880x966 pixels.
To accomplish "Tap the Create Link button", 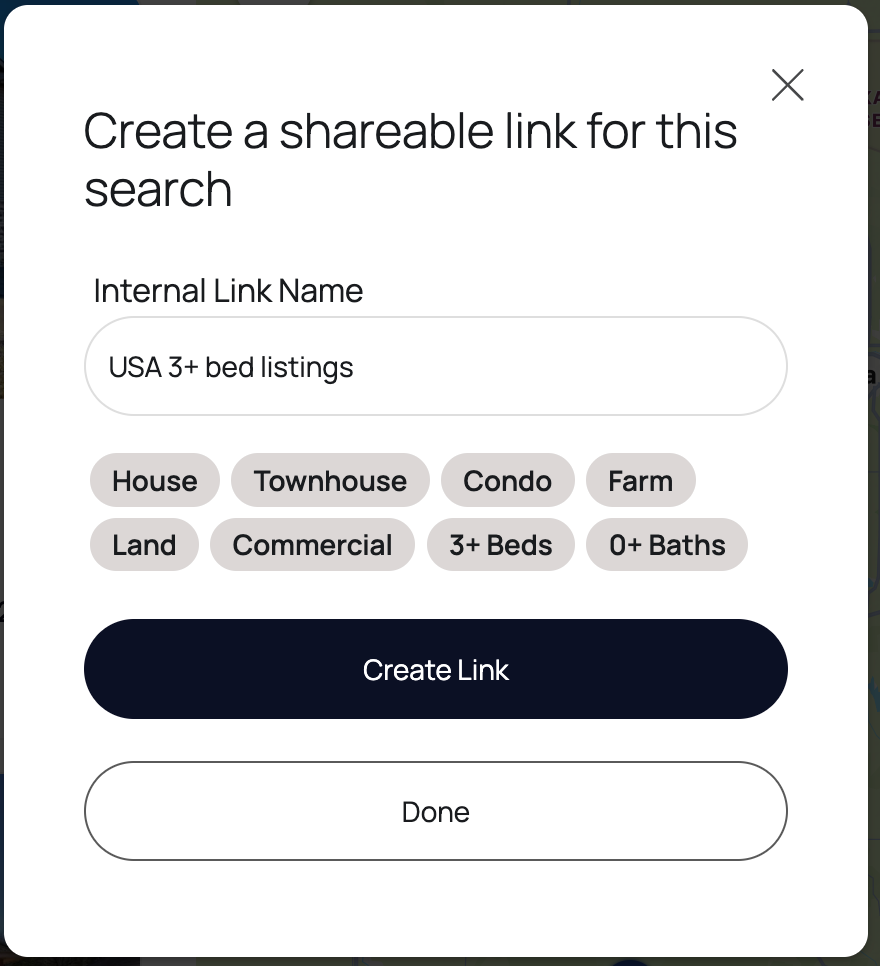I will pos(435,669).
